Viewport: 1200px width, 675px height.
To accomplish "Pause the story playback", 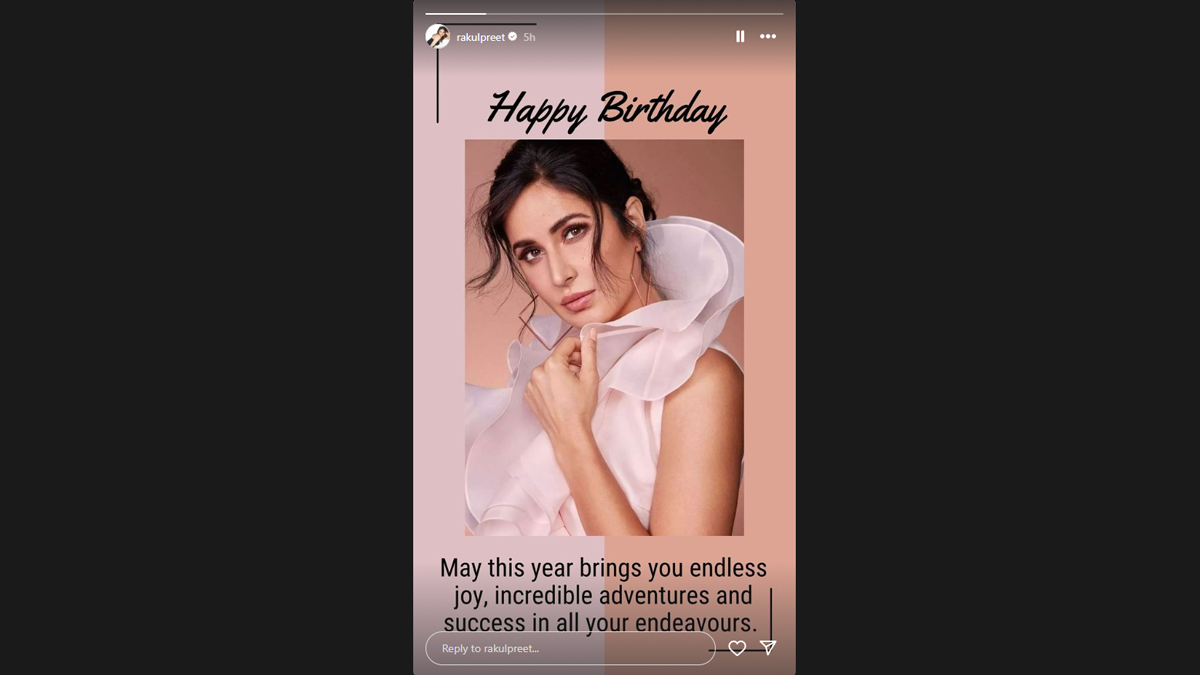I will click(x=740, y=36).
